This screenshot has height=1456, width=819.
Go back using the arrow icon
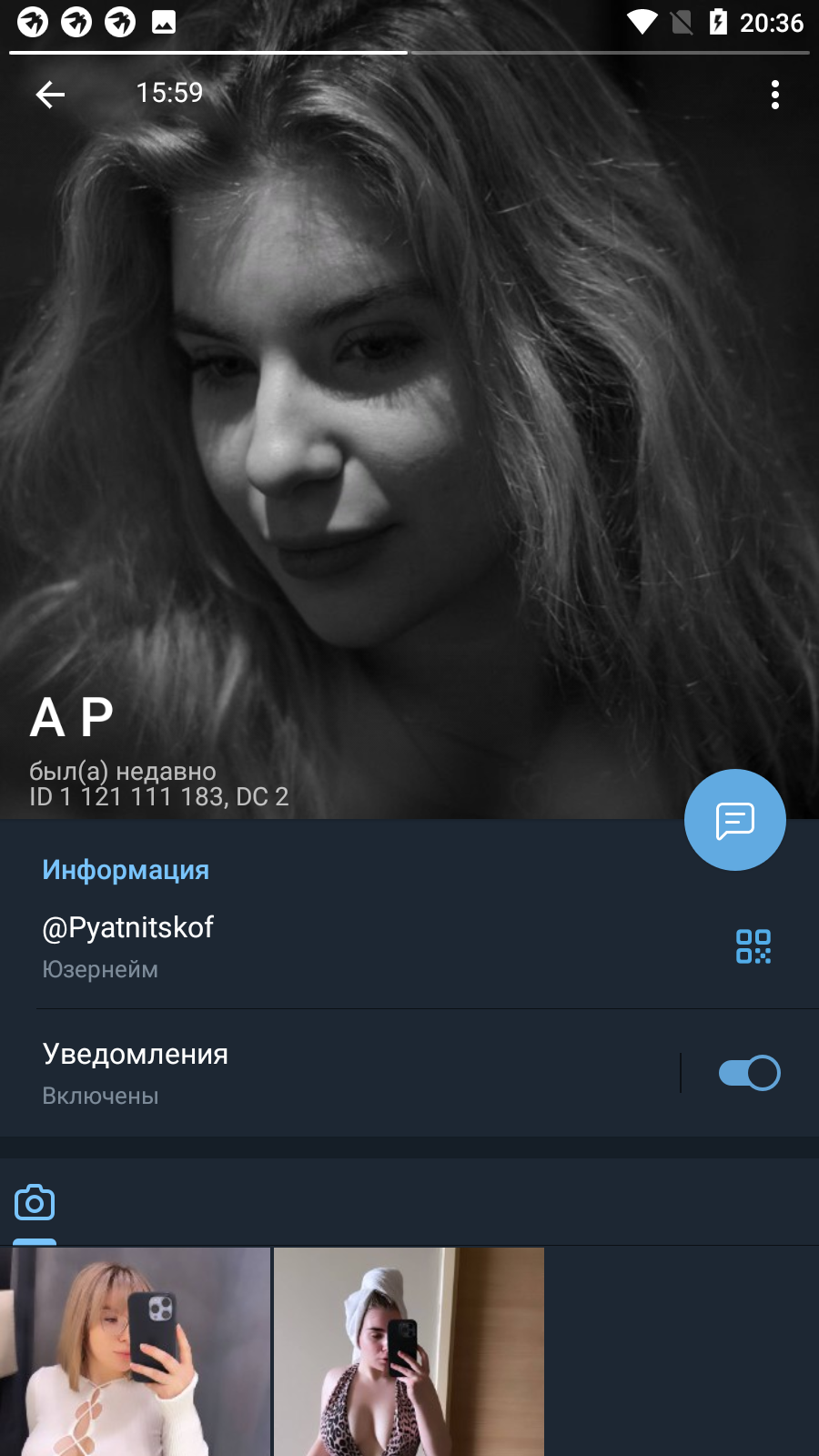pyautogui.click(x=50, y=94)
